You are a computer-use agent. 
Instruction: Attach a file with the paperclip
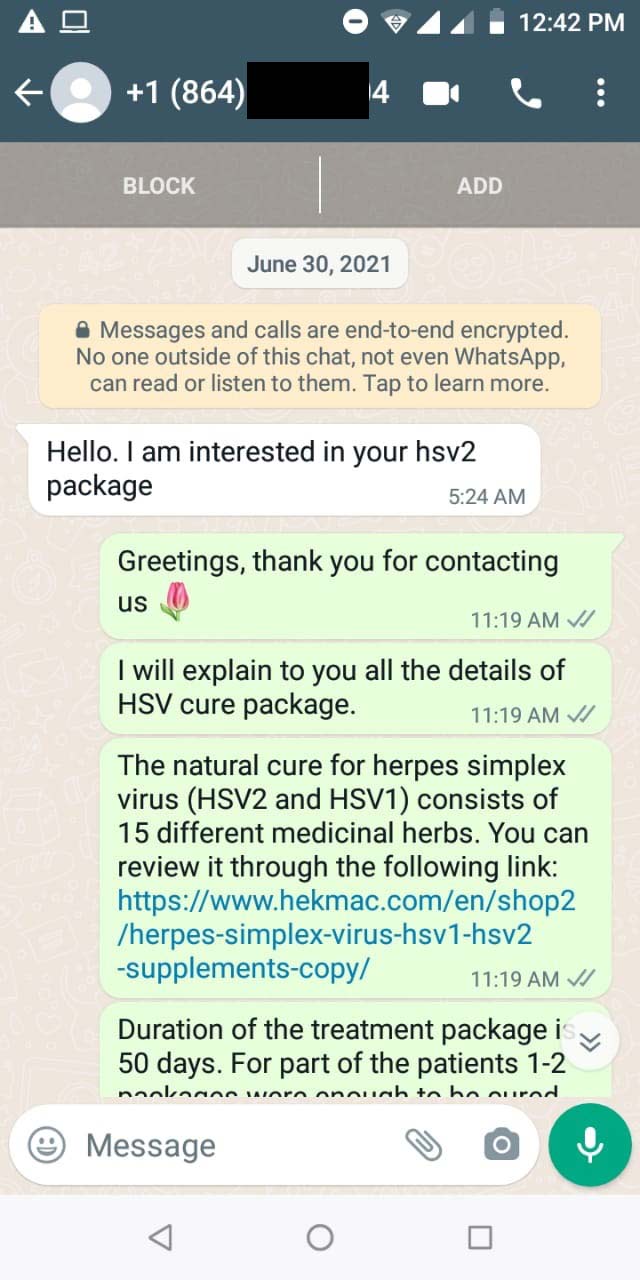(424, 1146)
